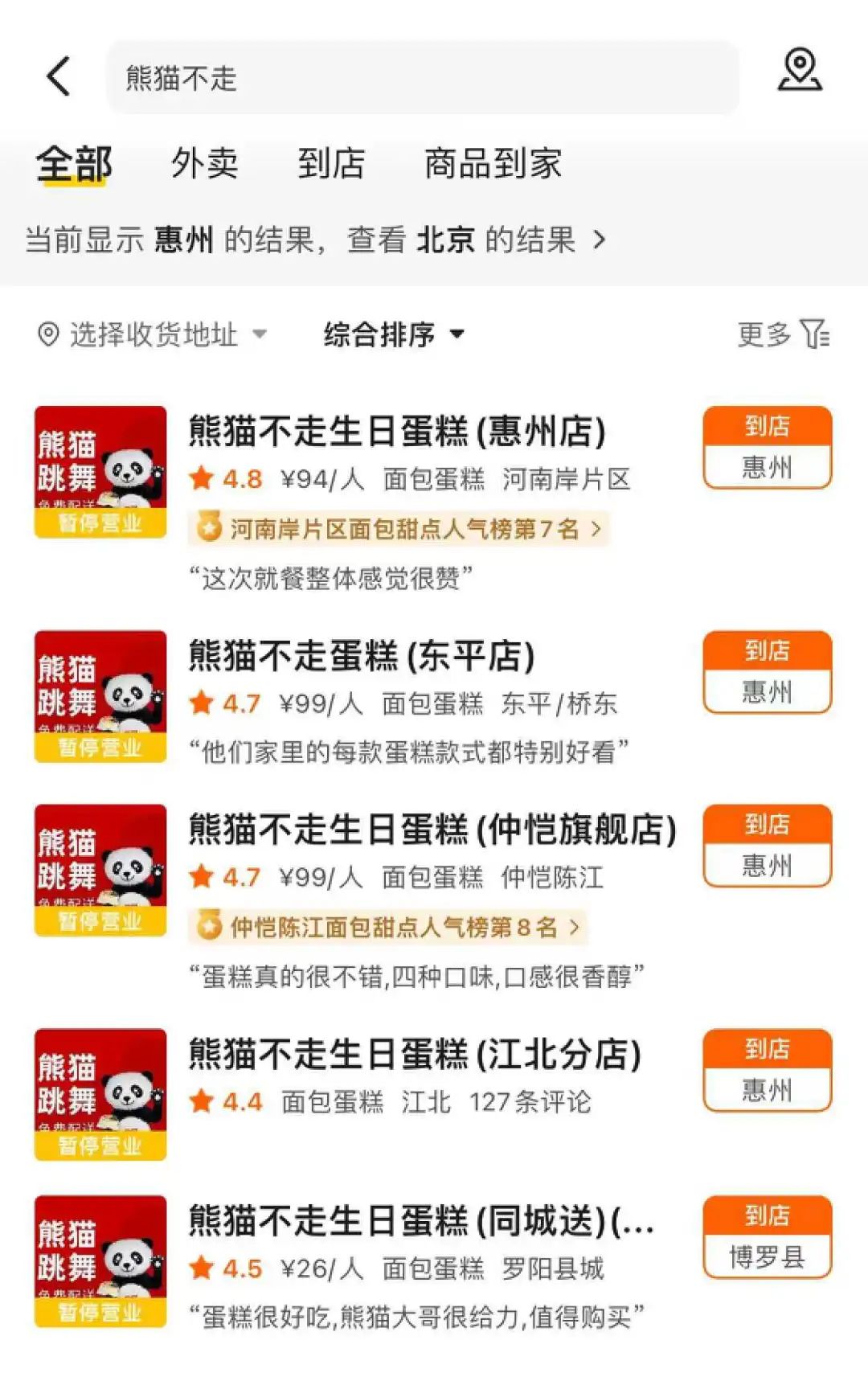Image resolution: width=868 pixels, height=1377 pixels.
Task: Open 熊猫不走生日蛋糕 (惠州店) listing
Action: (x=397, y=432)
